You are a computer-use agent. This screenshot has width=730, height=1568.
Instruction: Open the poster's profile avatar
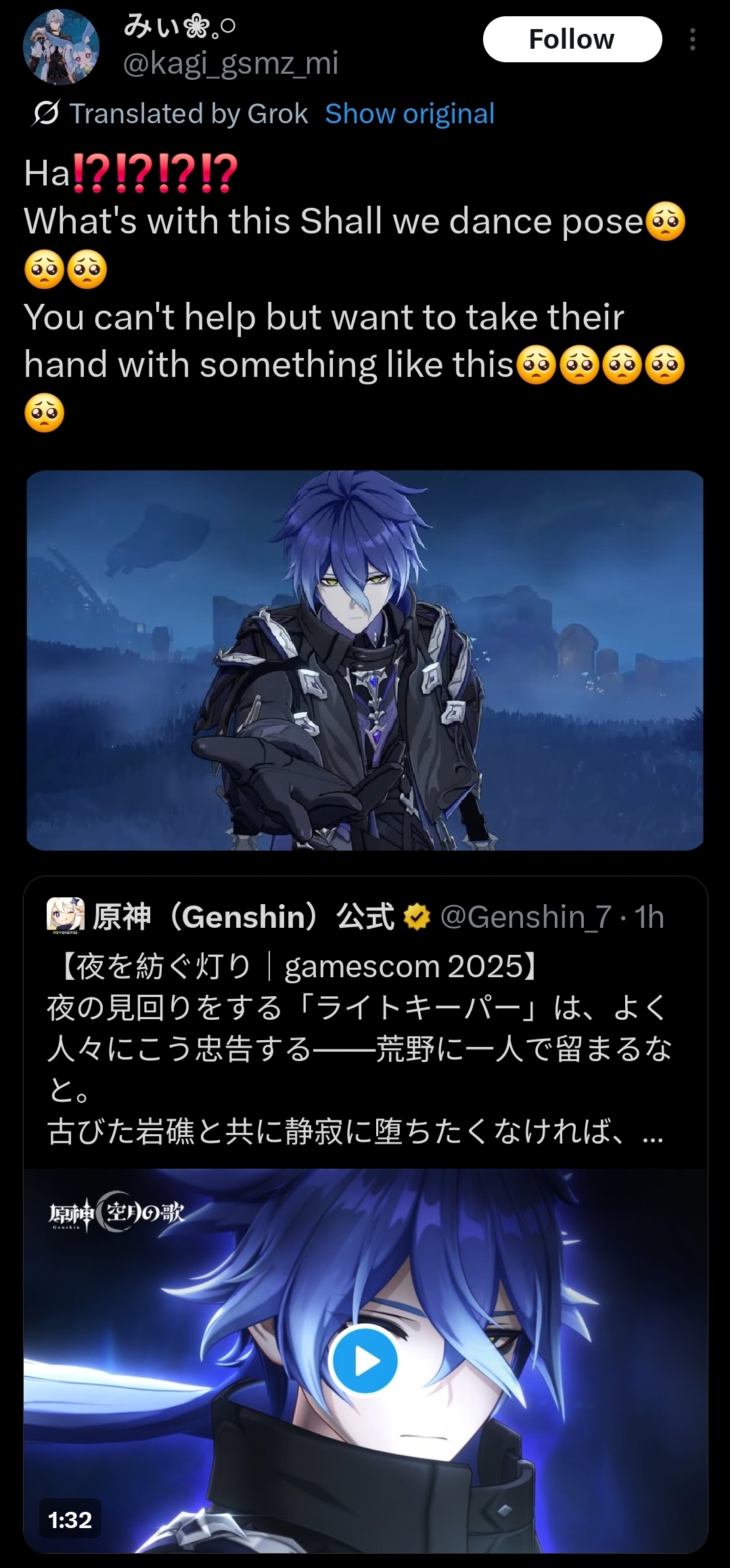61,47
